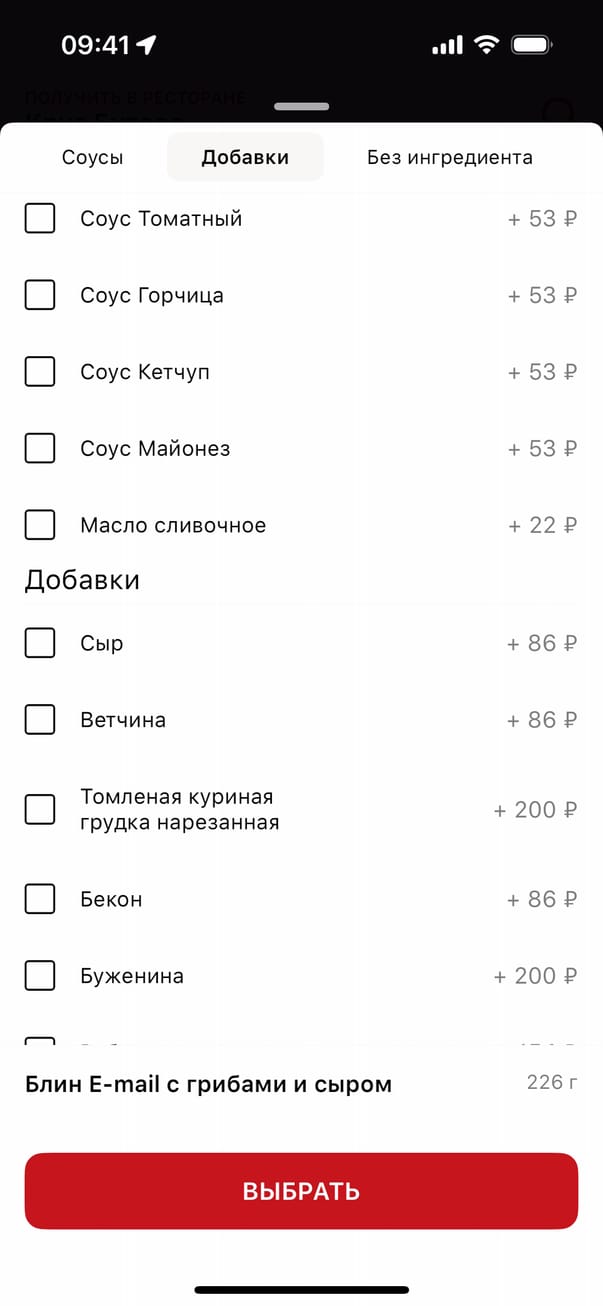Tick Томленая куриная грудка нарезанная
This screenshot has width=603, height=1306.
pyautogui.click(x=40, y=809)
